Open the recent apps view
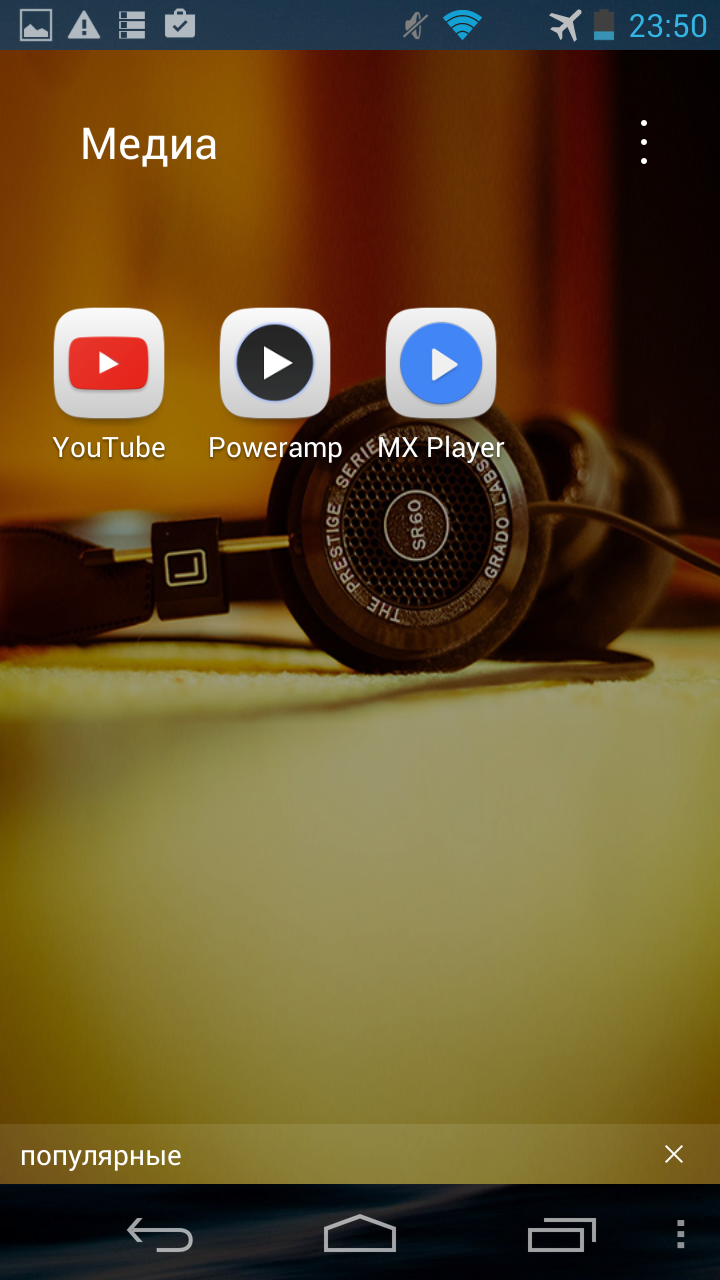 click(x=561, y=1235)
